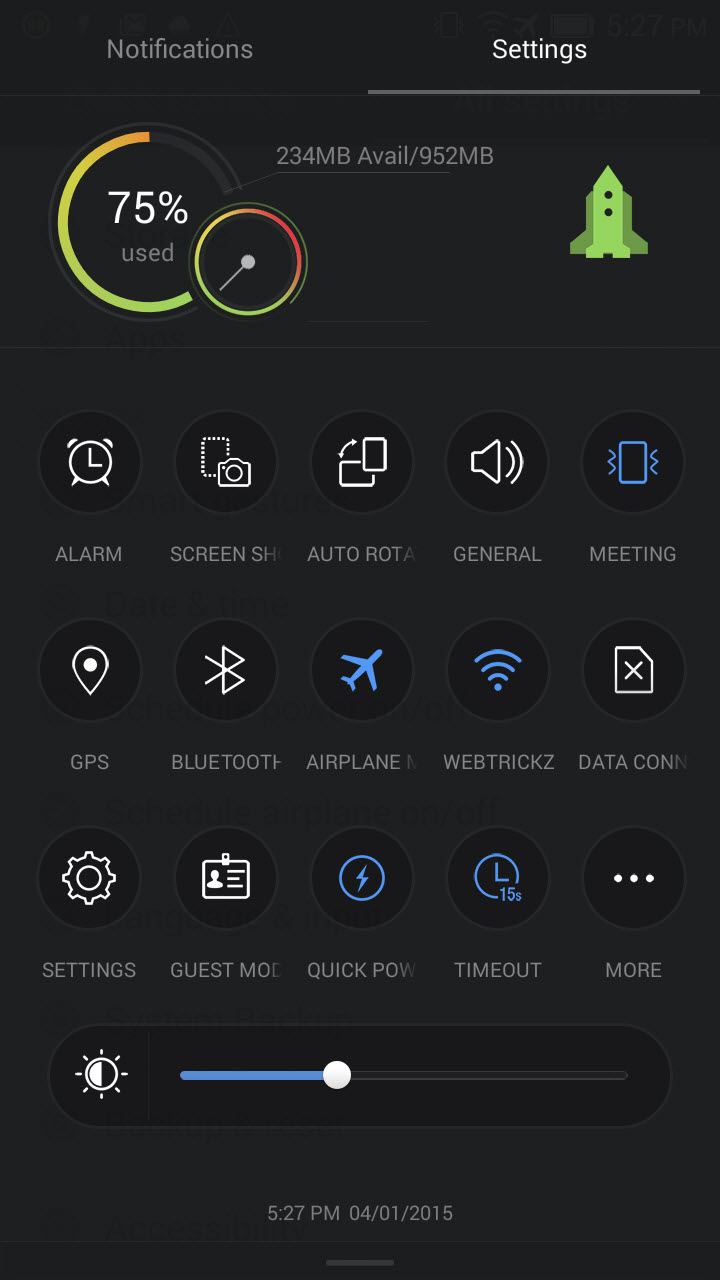Tap the auto brightness icon
Viewport: 720px width, 1280px height.
101,1076
